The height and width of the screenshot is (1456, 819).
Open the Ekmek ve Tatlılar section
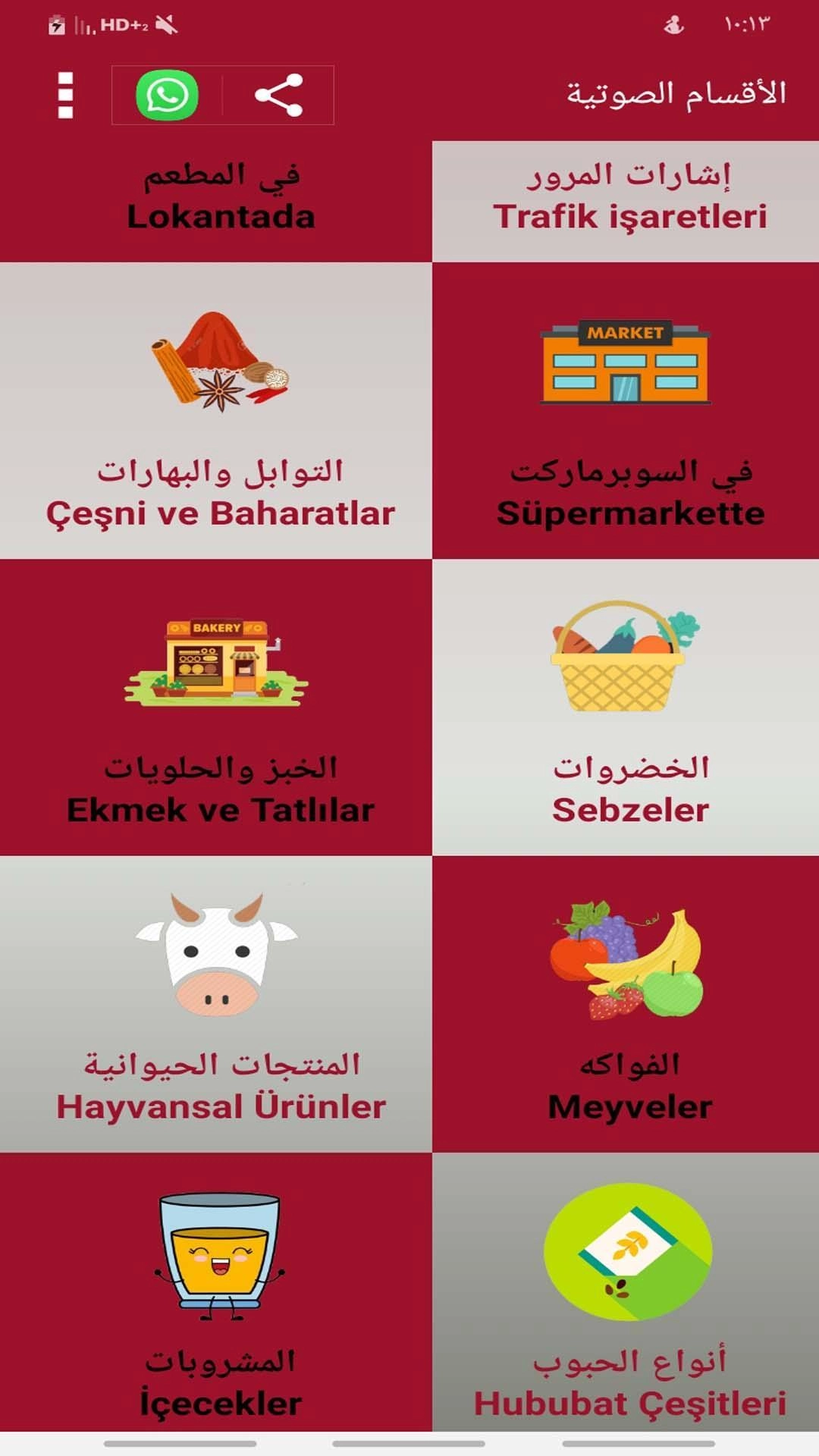[x=216, y=708]
